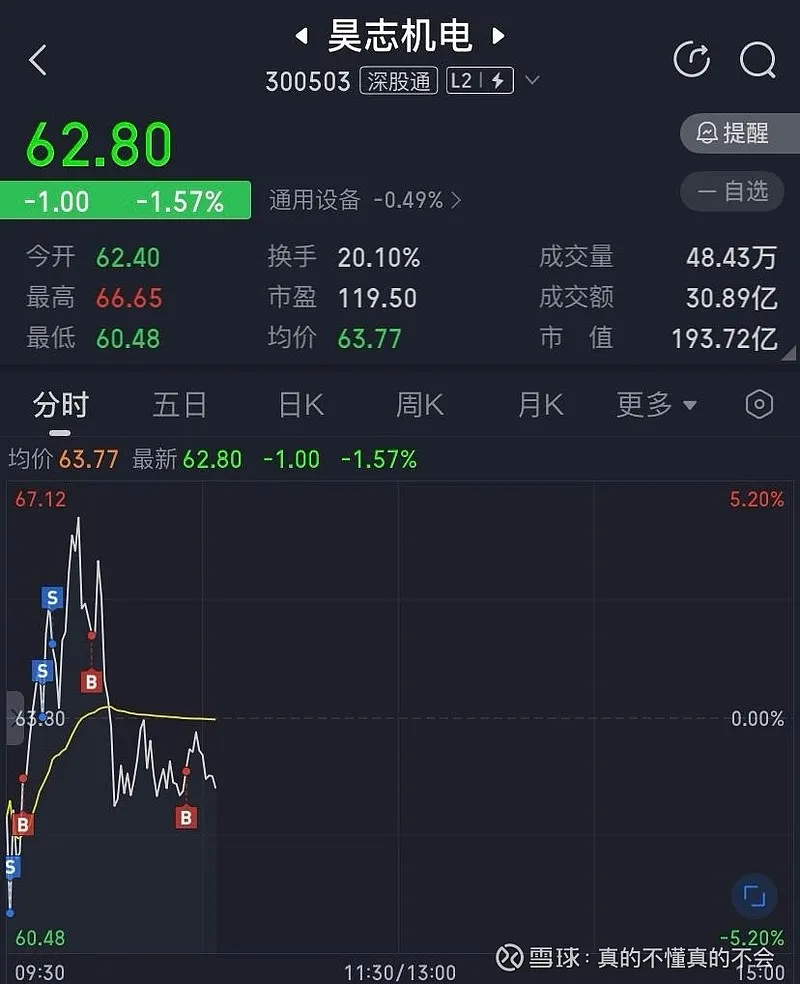Remove stock from 自选 watchlist
This screenshot has width=800, height=984.
pos(739,190)
